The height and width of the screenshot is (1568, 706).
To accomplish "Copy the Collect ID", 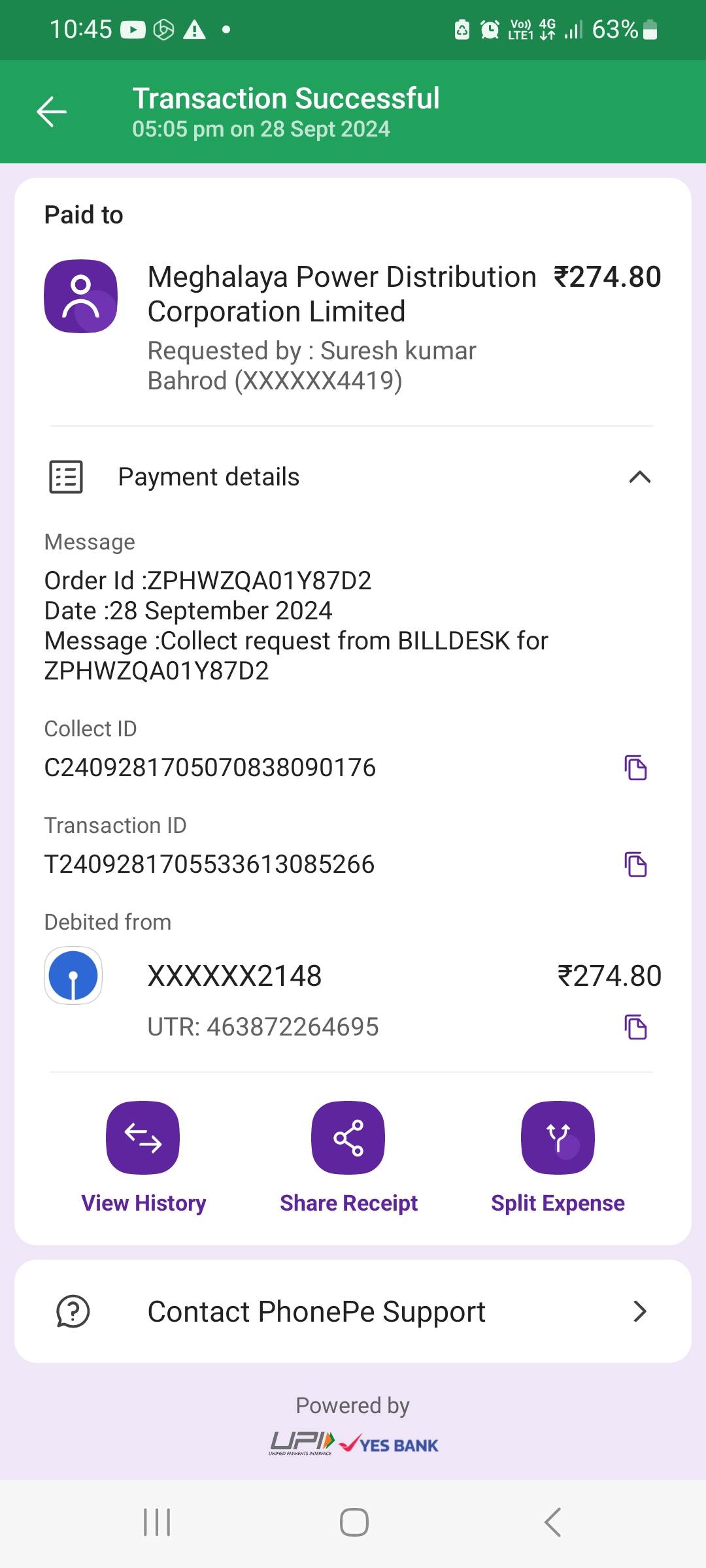I will click(635, 768).
